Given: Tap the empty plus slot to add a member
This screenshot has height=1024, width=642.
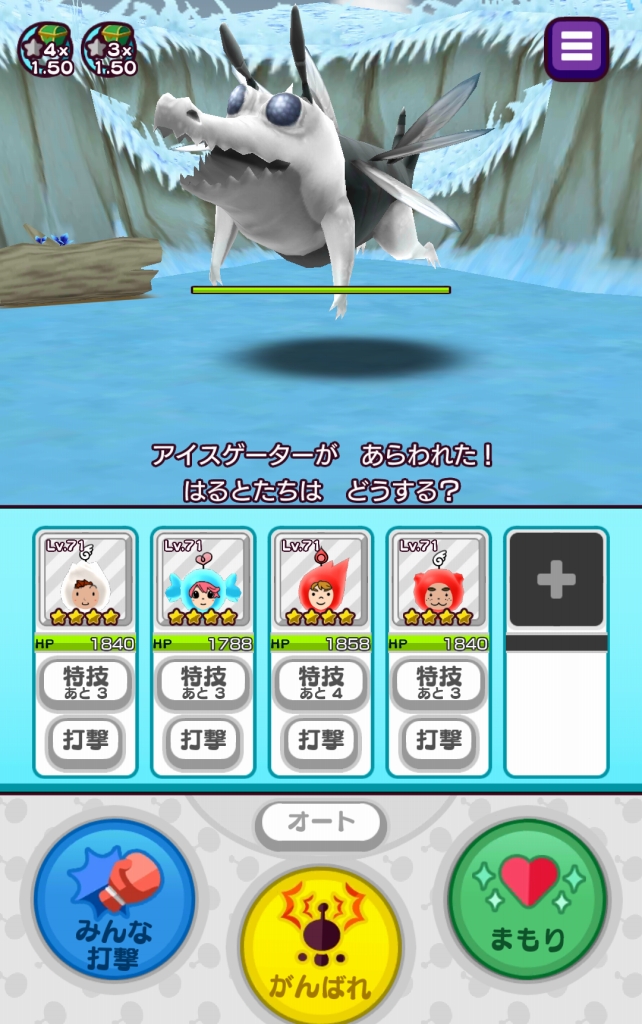Looking at the screenshot, I should 556,580.
